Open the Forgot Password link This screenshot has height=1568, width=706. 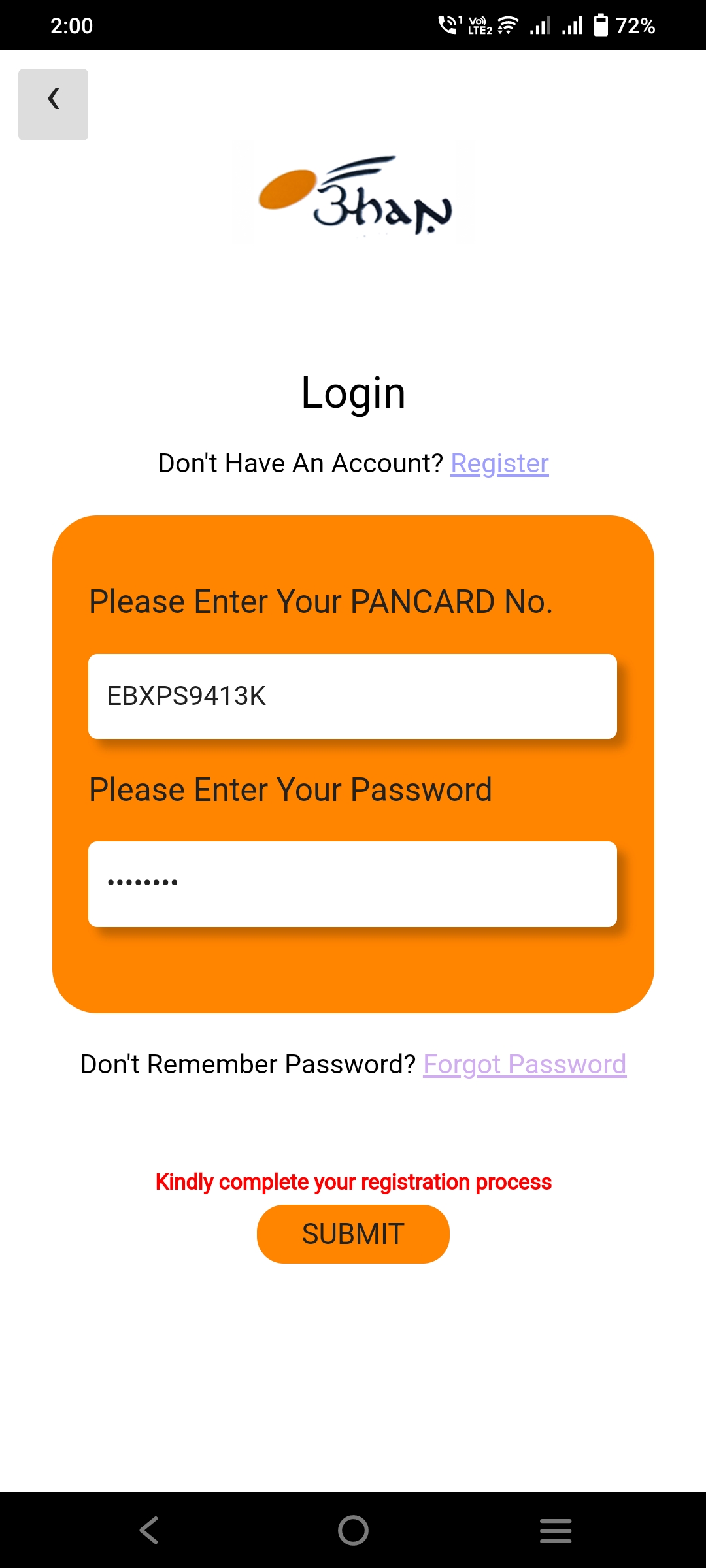[524, 1064]
